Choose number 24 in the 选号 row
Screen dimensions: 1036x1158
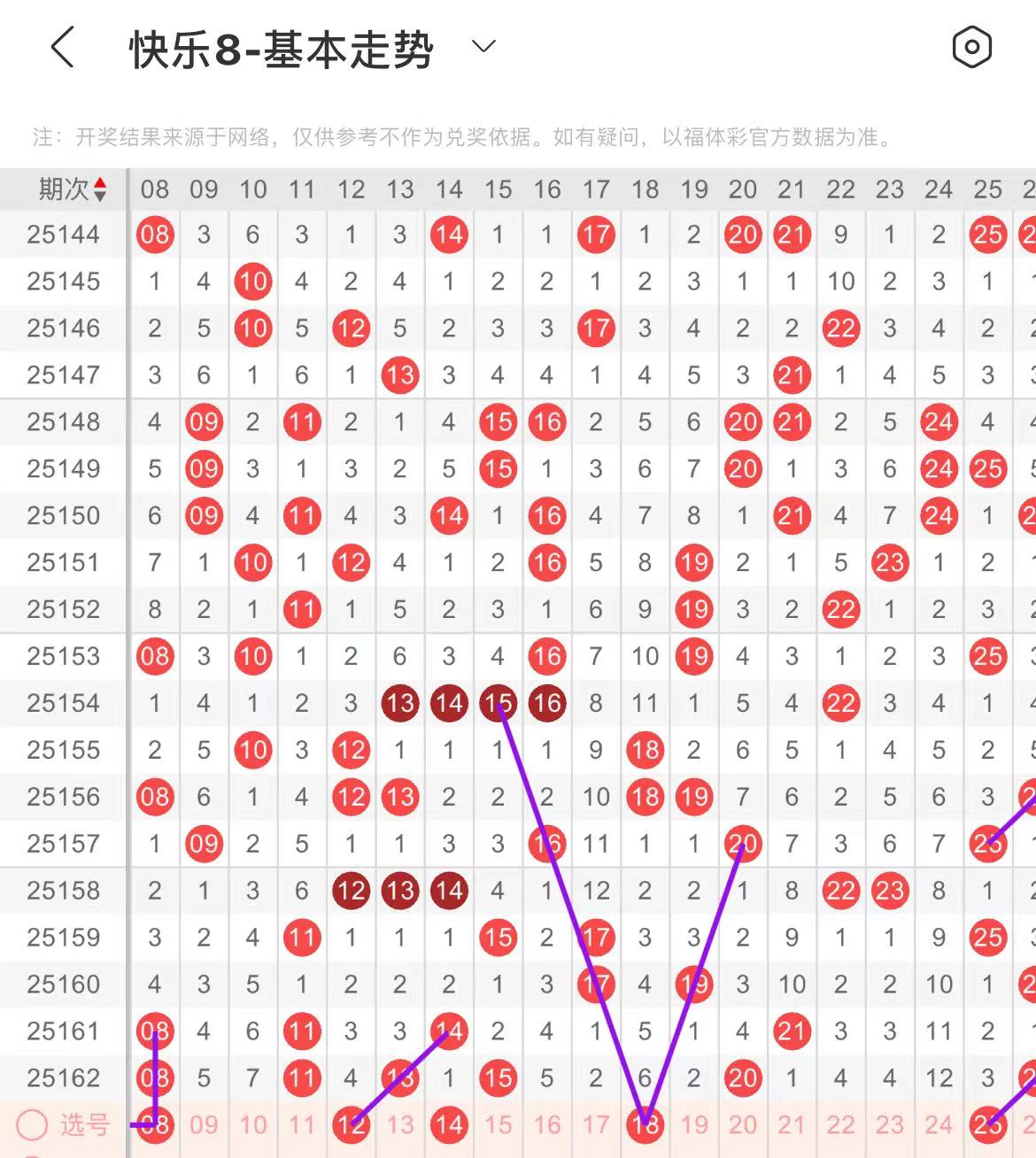[939, 1124]
